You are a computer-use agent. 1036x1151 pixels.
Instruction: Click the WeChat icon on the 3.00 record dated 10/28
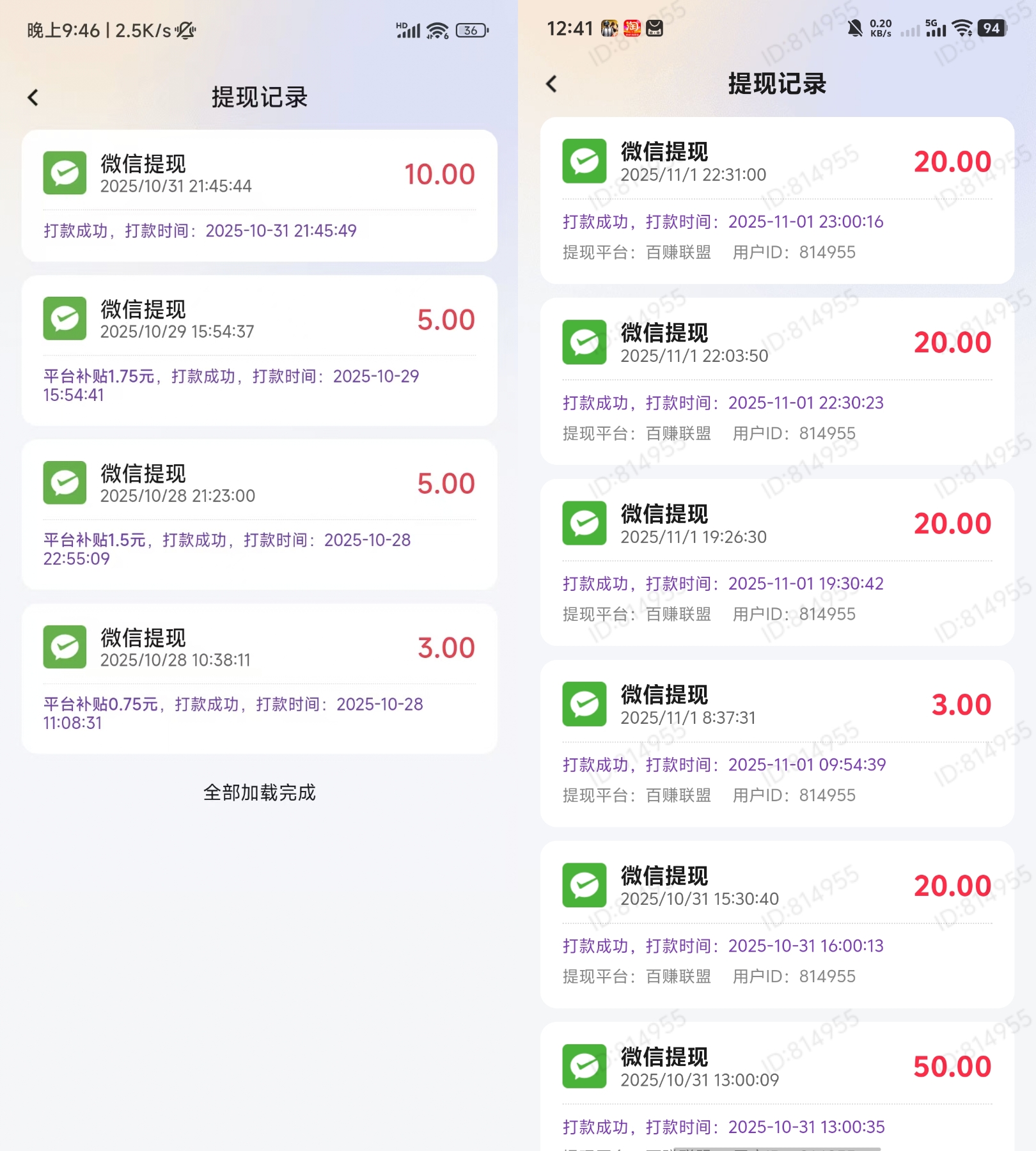tap(64, 646)
